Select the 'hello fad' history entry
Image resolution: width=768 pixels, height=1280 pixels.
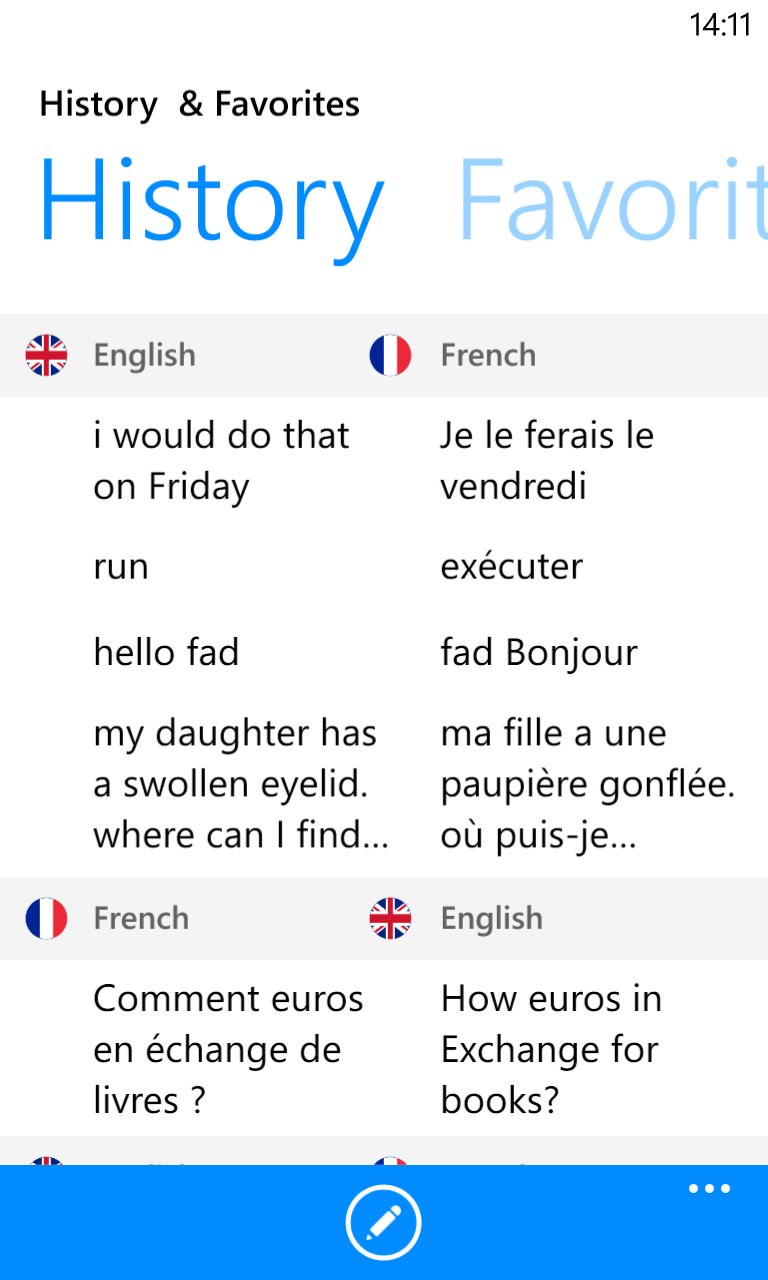(x=384, y=653)
